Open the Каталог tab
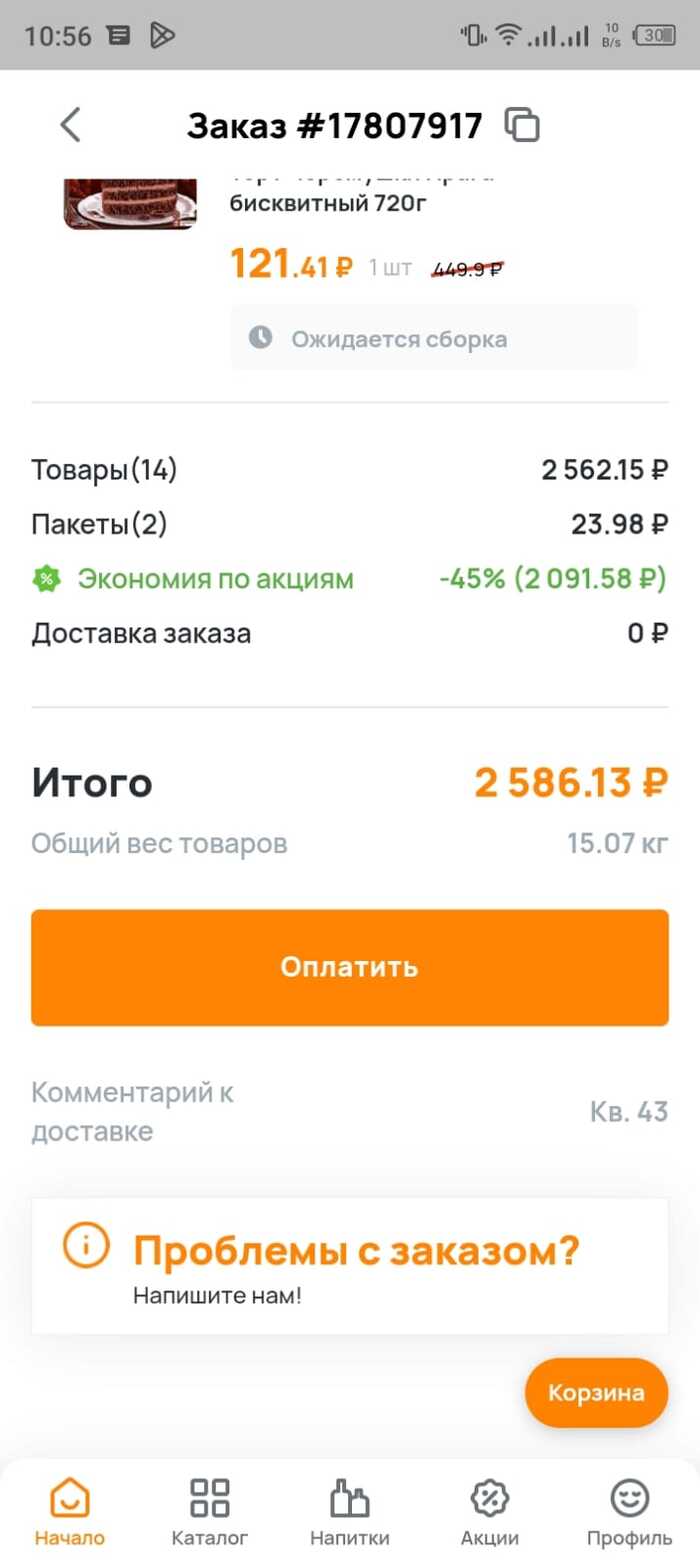The height and width of the screenshot is (1568, 700). (210, 1512)
